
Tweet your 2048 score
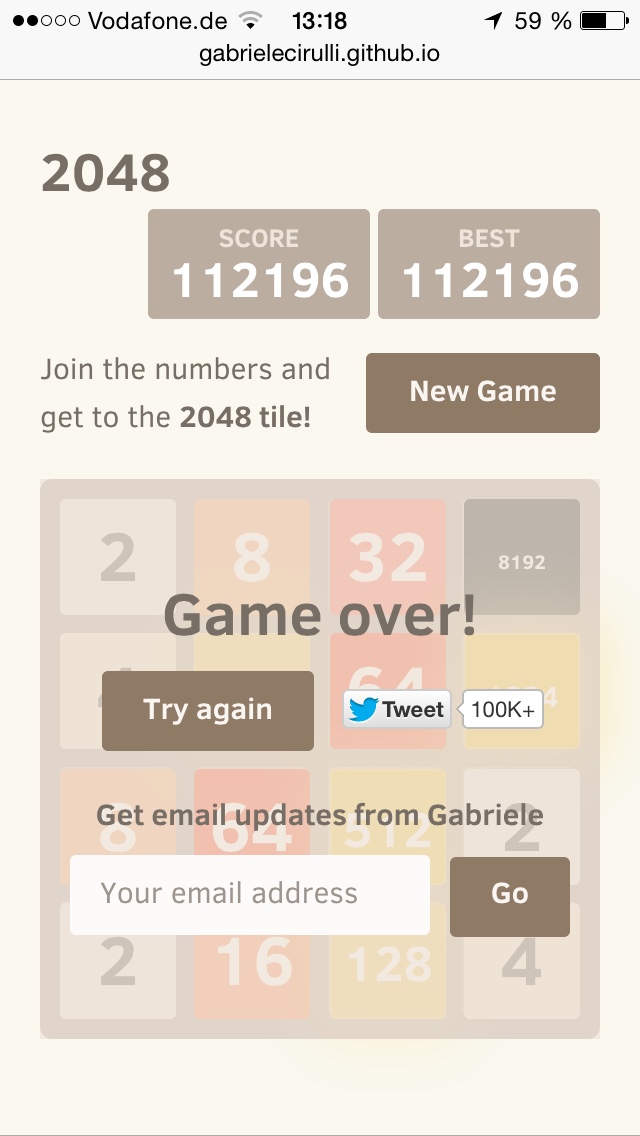[397, 710]
